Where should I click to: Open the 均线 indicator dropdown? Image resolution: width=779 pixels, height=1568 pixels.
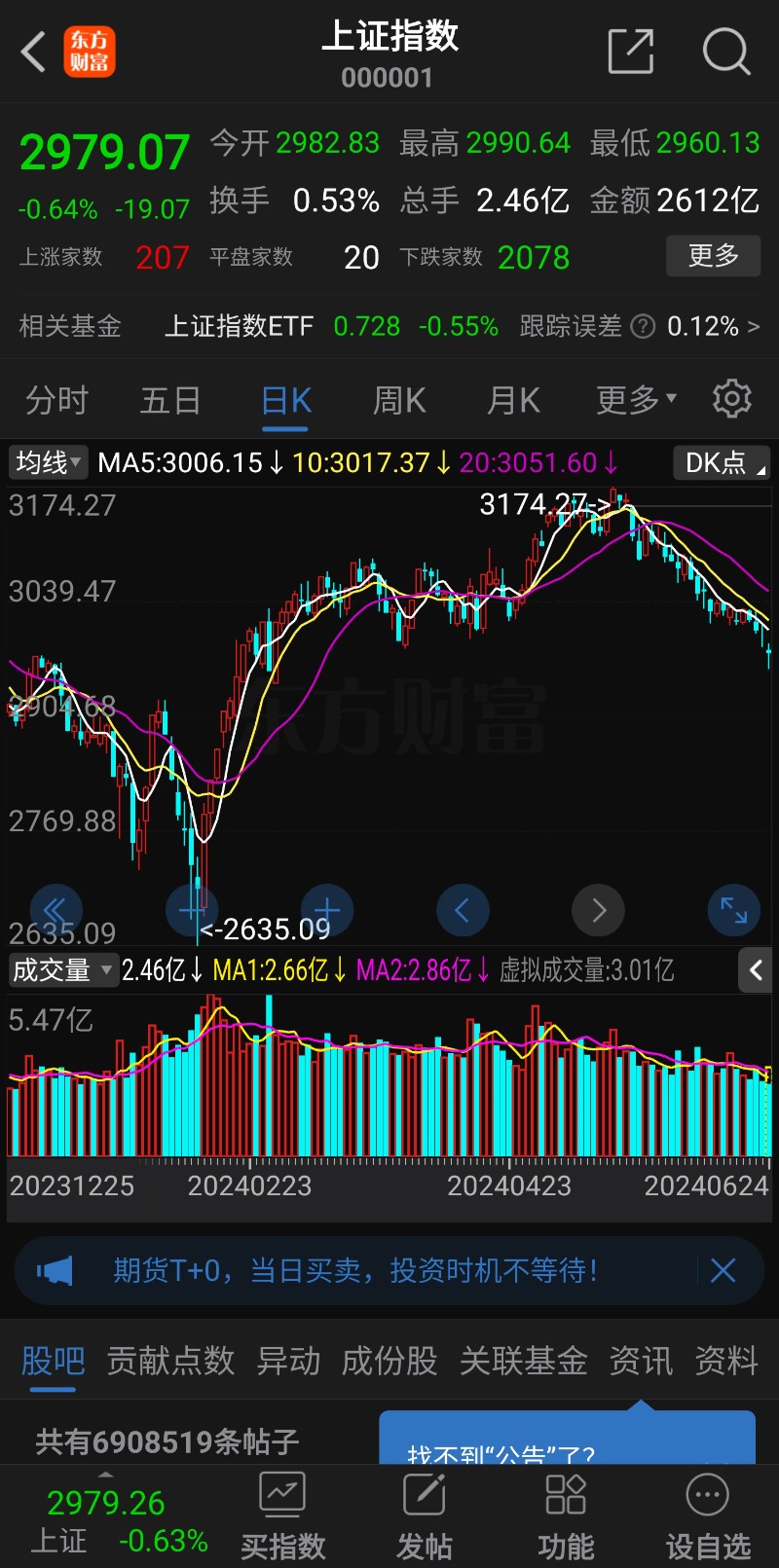tap(49, 462)
